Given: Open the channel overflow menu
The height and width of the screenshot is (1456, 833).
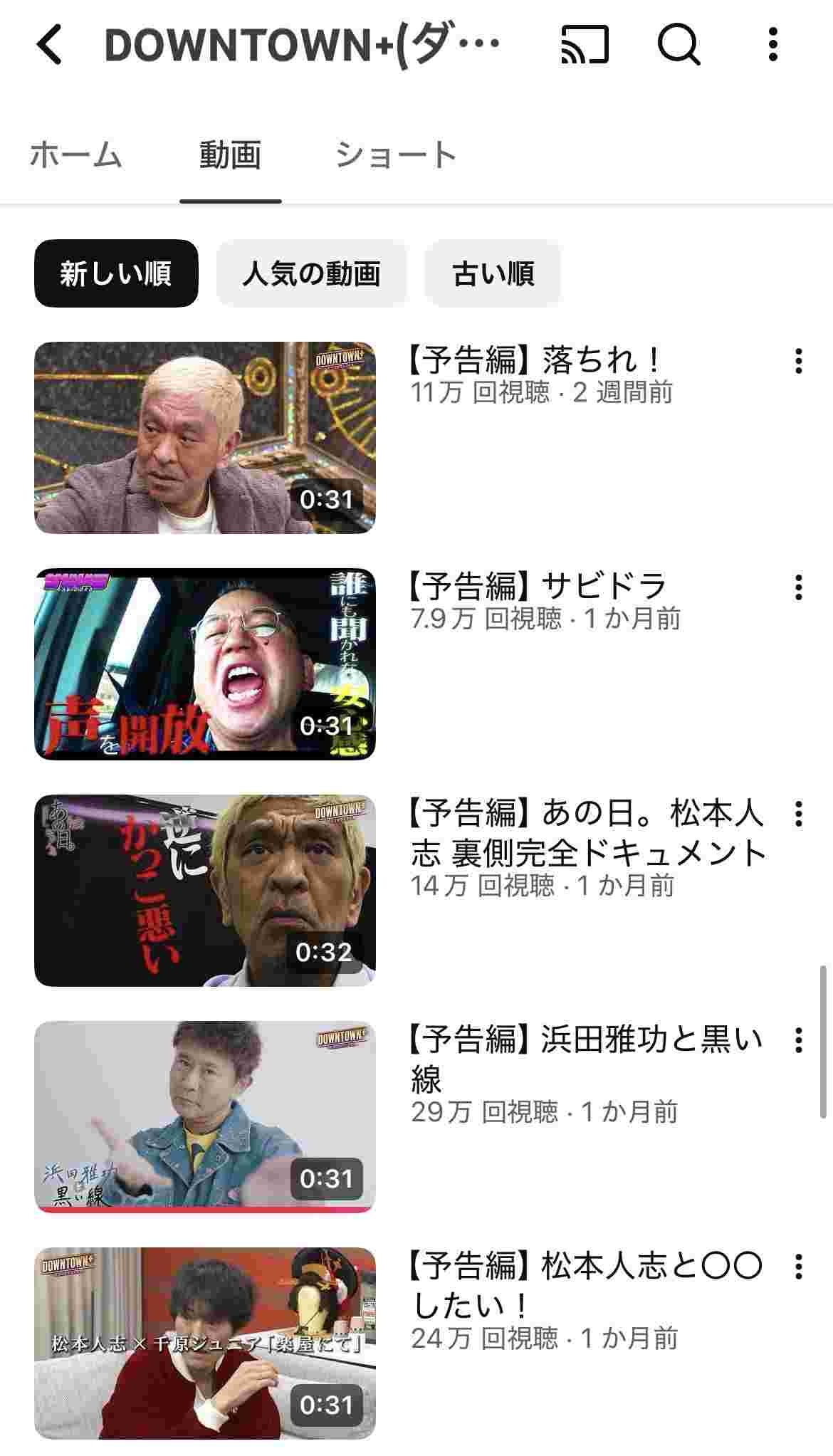Looking at the screenshot, I should pos(773,45).
